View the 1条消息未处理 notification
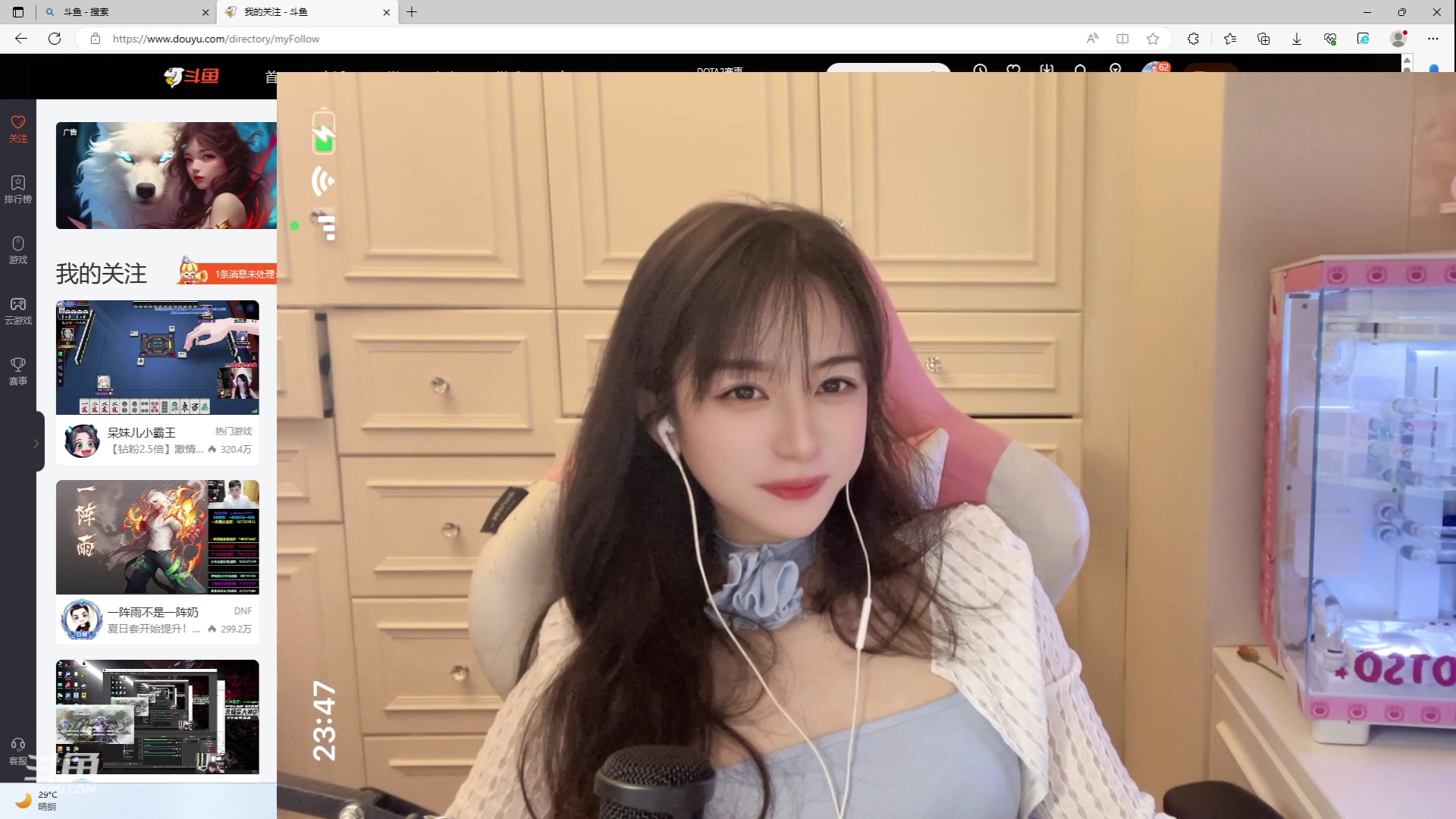This screenshot has width=1456, height=819. (243, 274)
